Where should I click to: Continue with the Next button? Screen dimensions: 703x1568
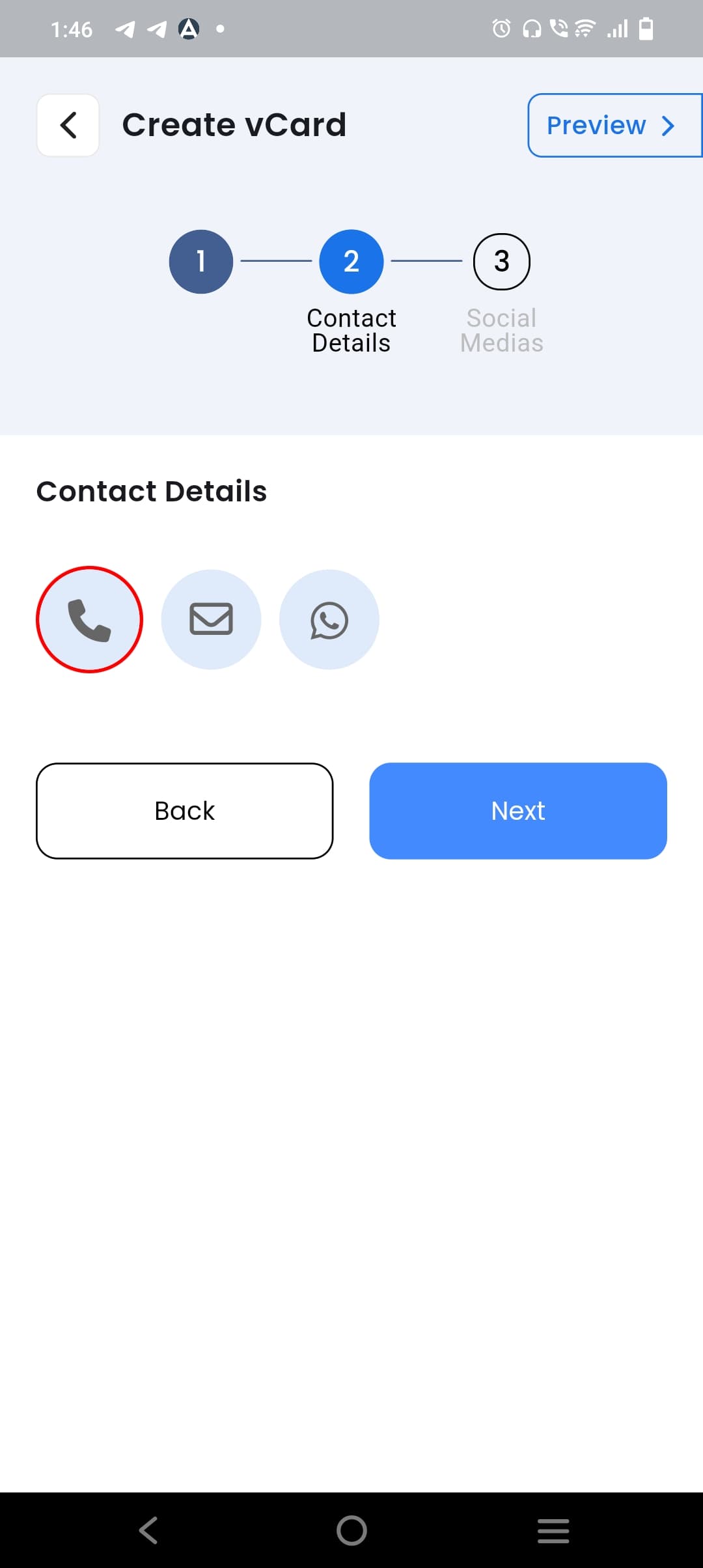coord(518,811)
